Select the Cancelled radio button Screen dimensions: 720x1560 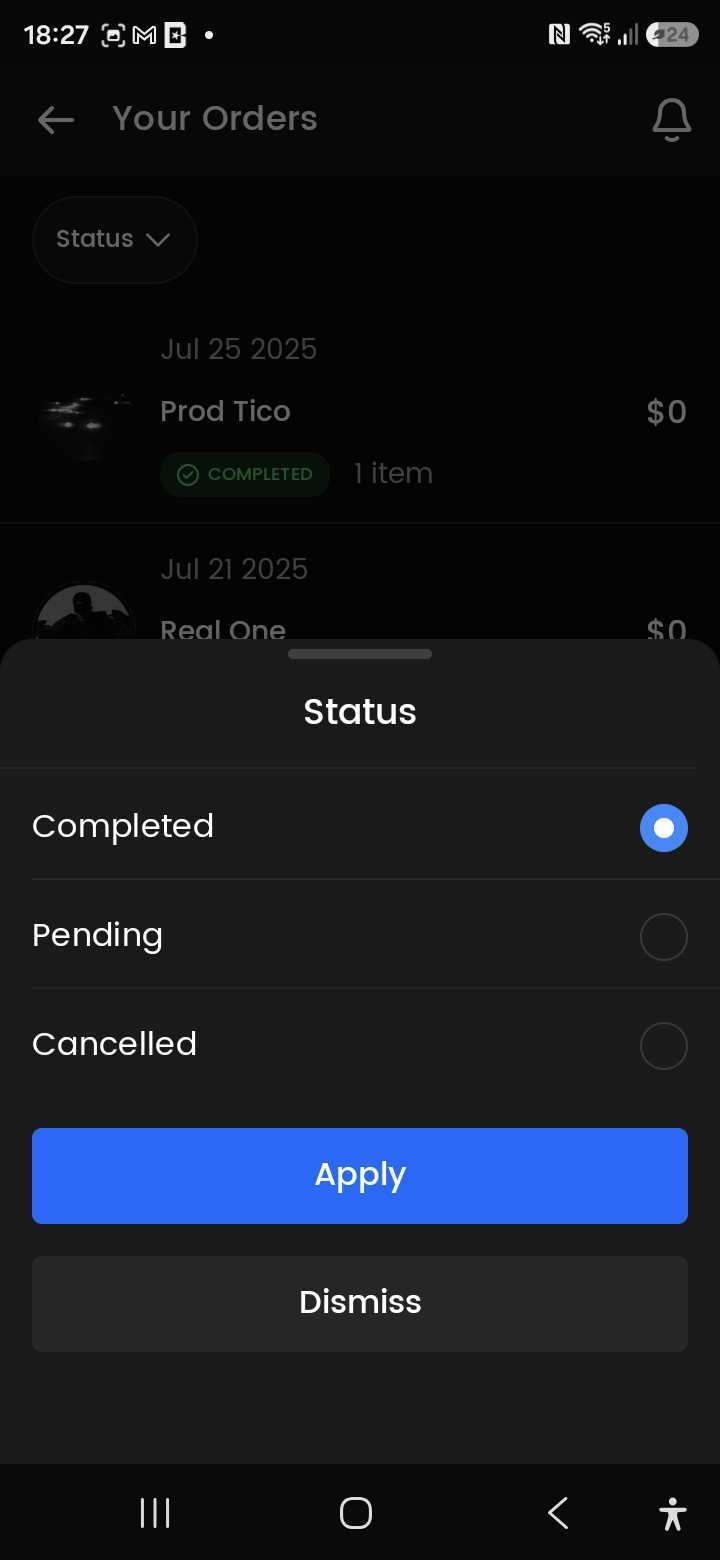click(664, 1046)
